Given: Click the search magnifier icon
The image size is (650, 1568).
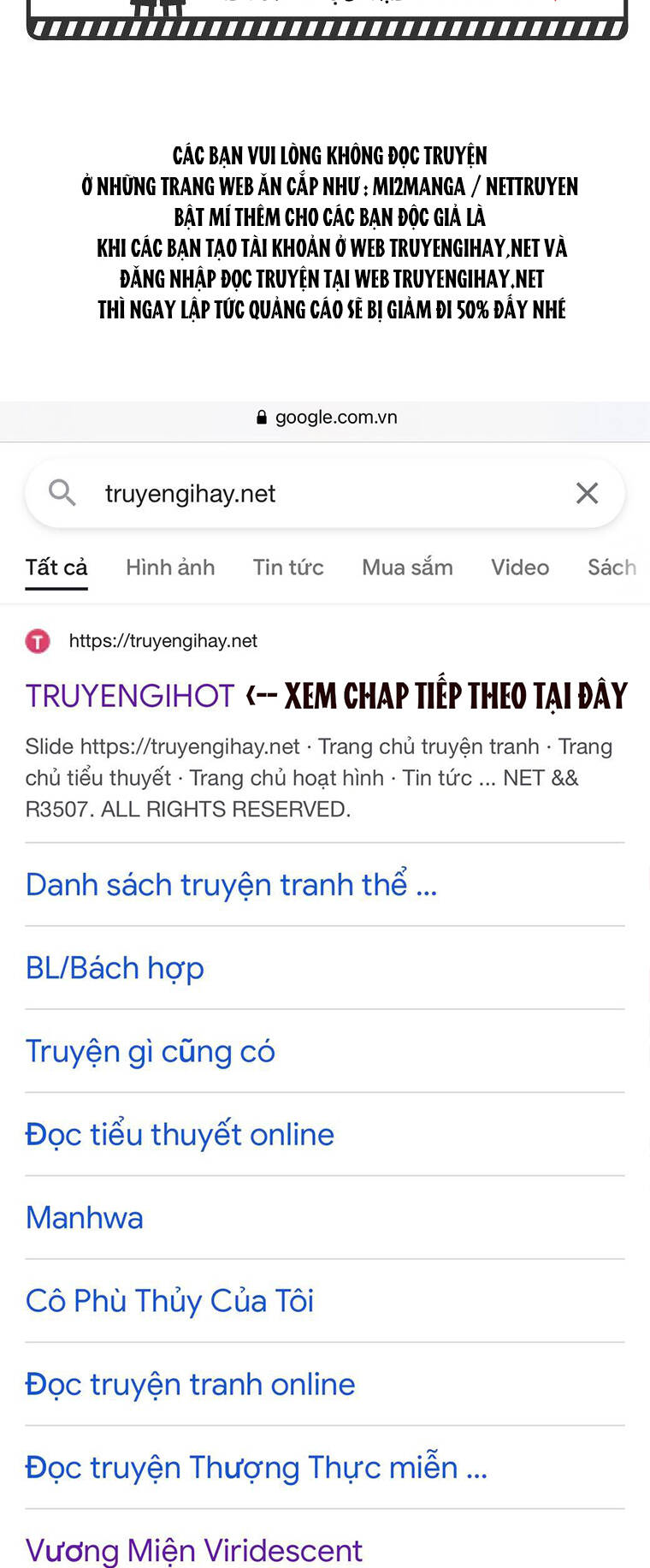Looking at the screenshot, I should coord(61,493).
